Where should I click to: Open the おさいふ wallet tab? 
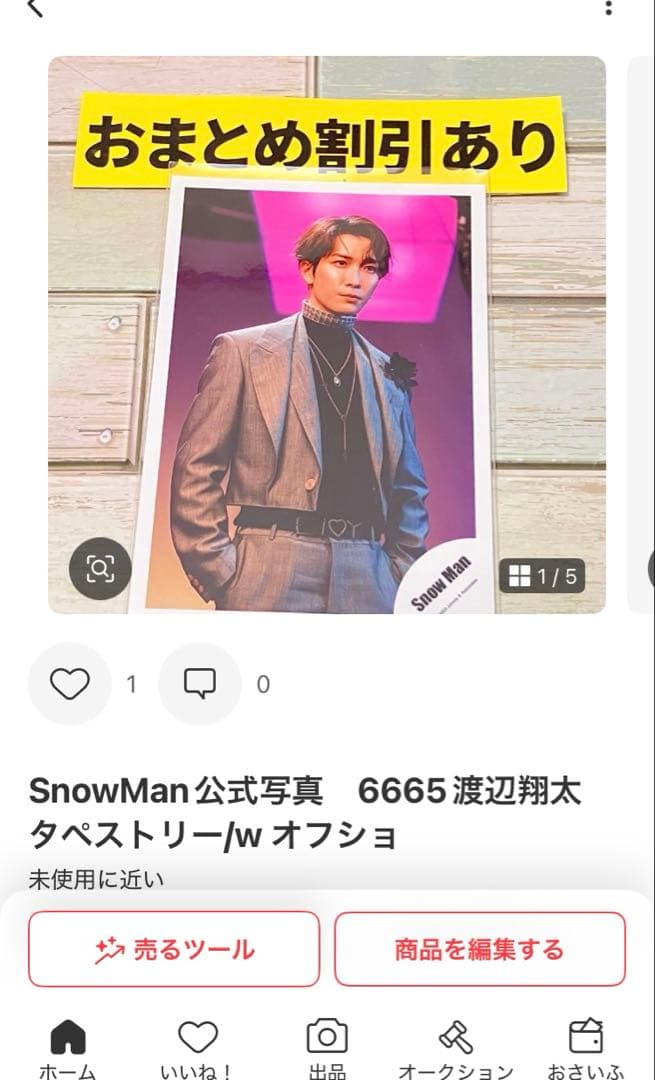coord(586,1046)
